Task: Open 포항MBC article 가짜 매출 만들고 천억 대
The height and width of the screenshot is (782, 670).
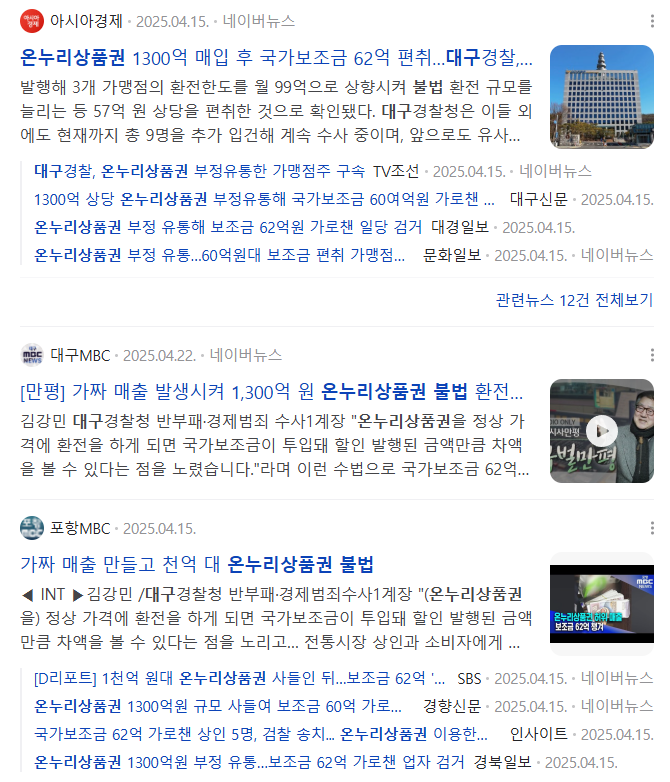Action: click(x=196, y=563)
